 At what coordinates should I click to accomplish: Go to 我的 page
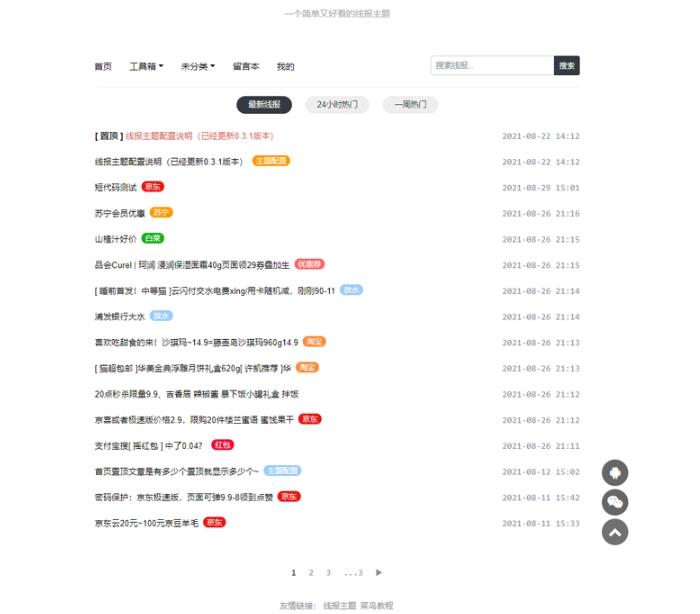(x=285, y=66)
